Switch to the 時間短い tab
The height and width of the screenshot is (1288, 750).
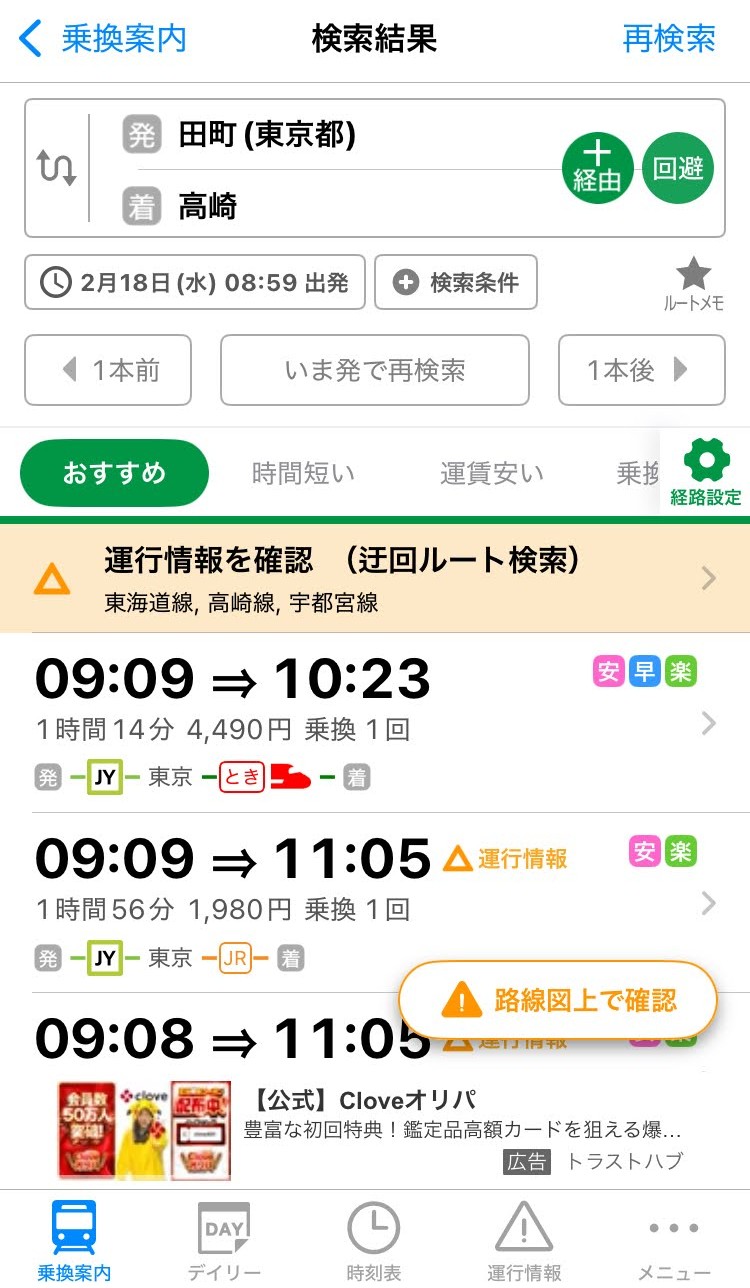(x=303, y=473)
